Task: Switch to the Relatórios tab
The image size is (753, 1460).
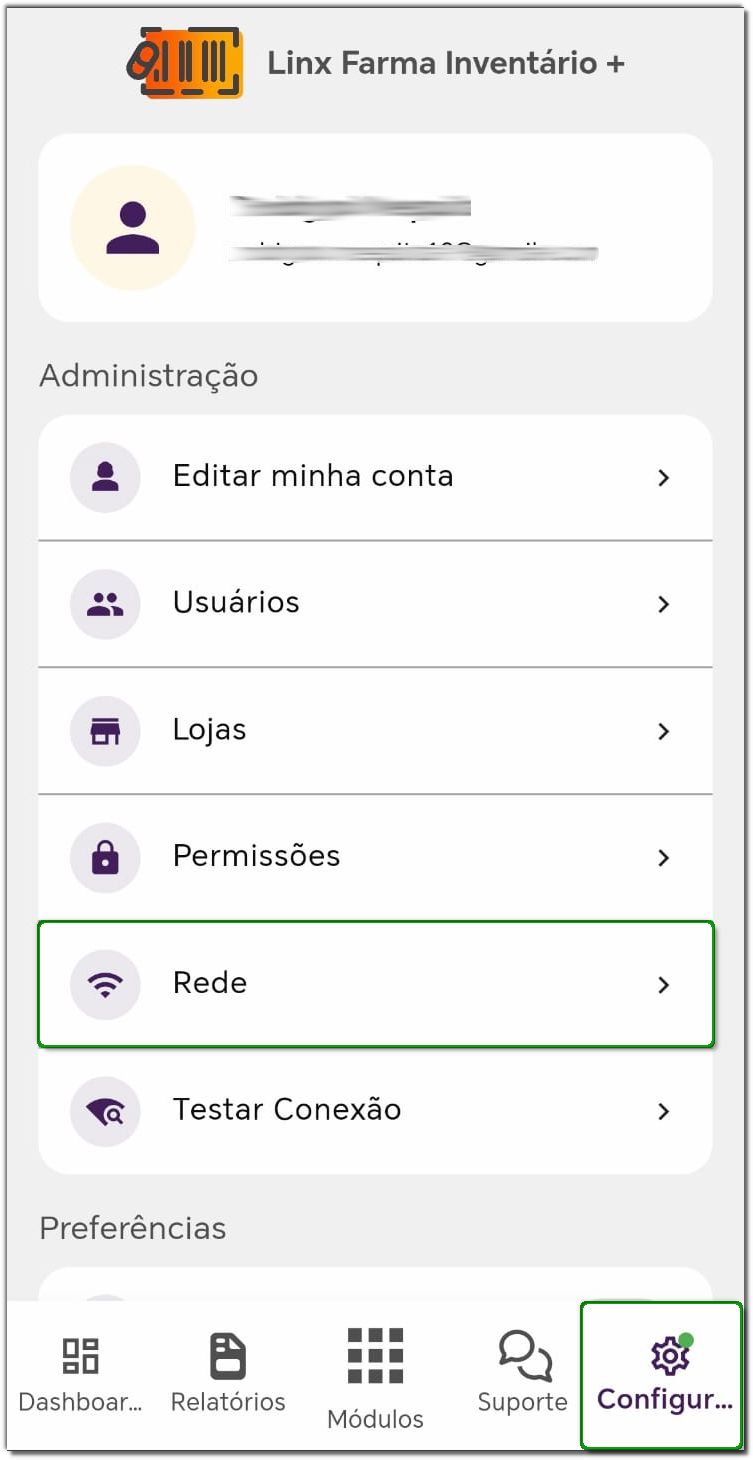Action: (x=228, y=1375)
